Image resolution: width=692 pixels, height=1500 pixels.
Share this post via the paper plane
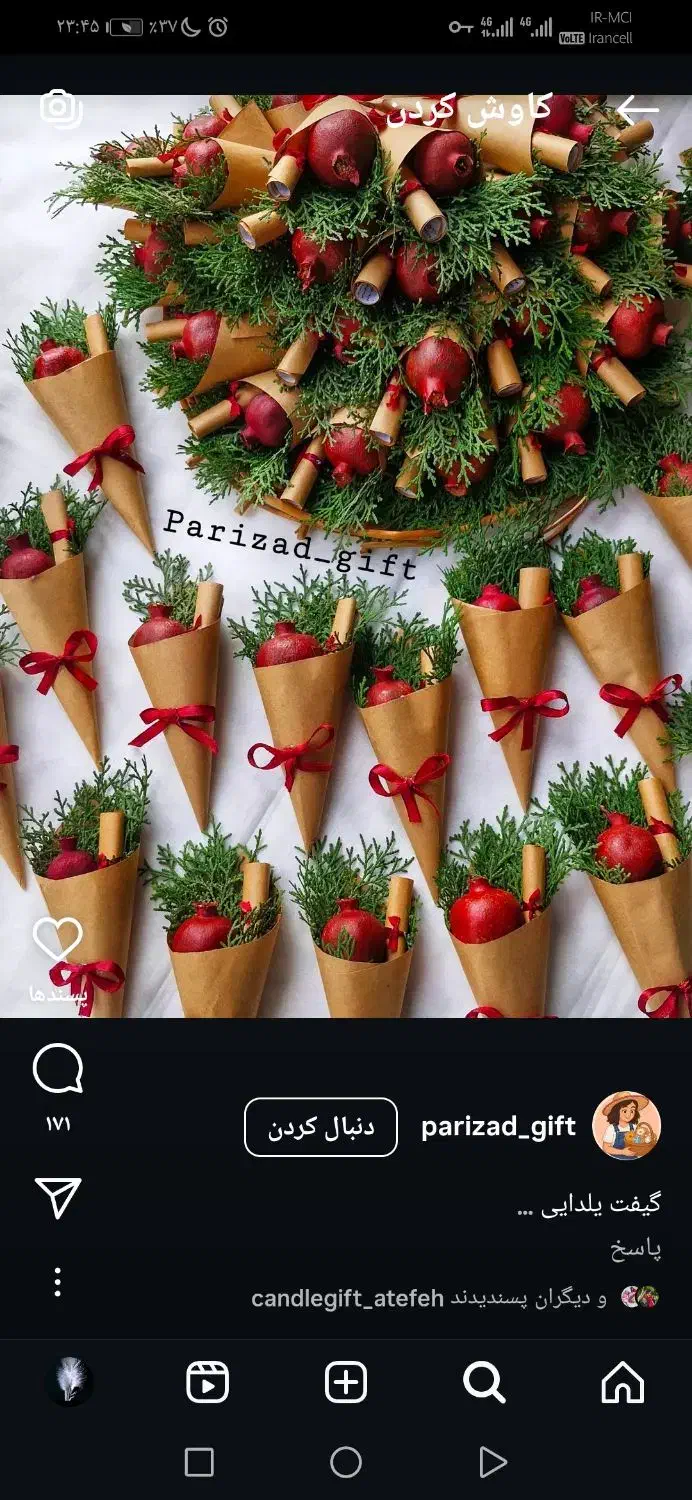[57, 1197]
